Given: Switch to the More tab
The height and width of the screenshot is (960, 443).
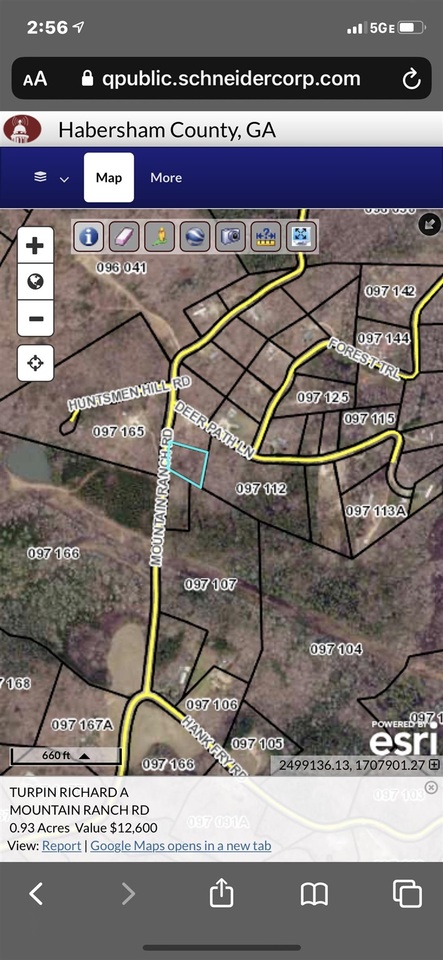Looking at the screenshot, I should (166, 178).
